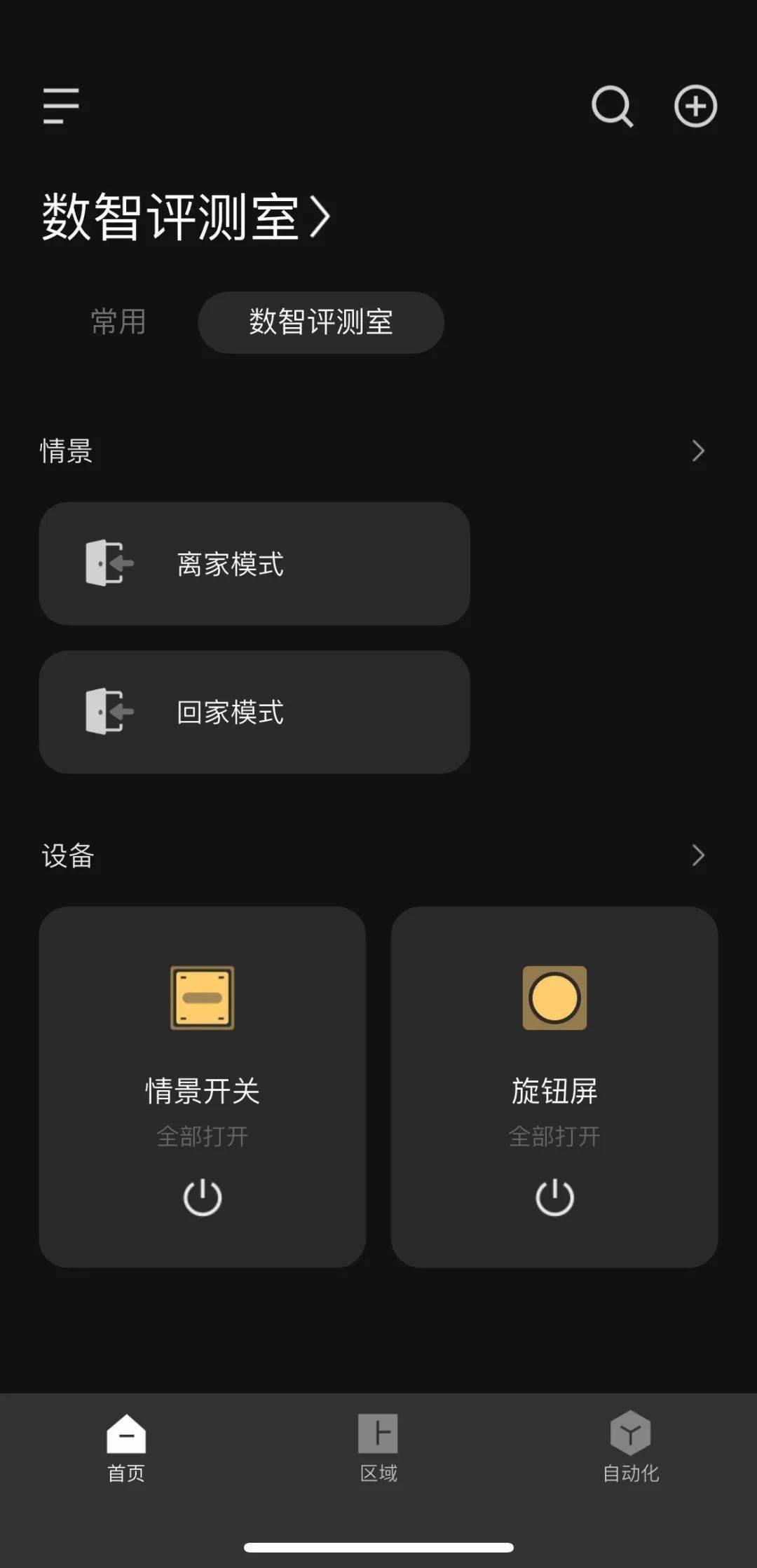Viewport: 757px width, 1568px height.
Task: Select the 数智评测室 room tab
Action: pos(321,322)
